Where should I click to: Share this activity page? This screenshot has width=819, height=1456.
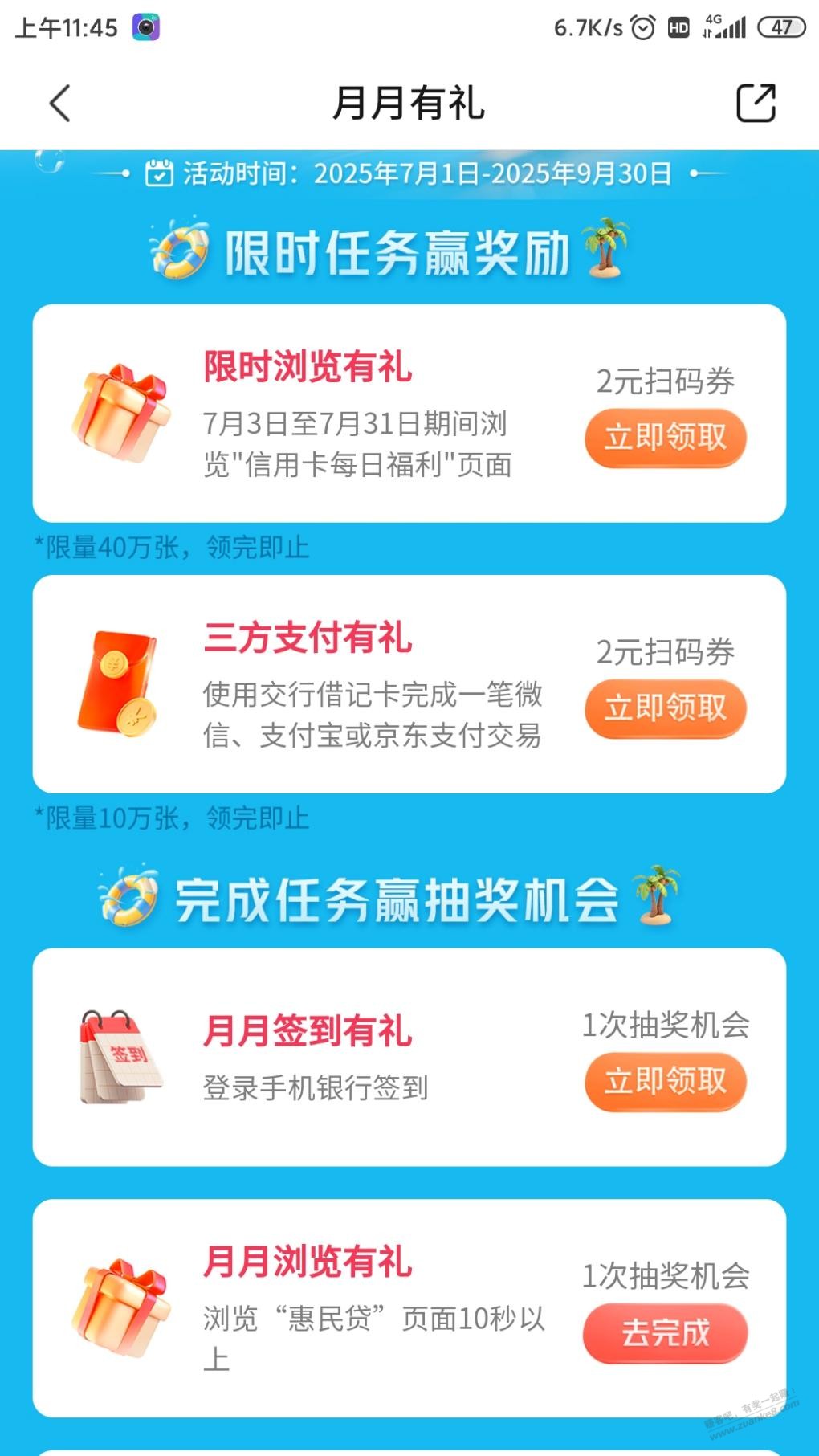coord(756,104)
